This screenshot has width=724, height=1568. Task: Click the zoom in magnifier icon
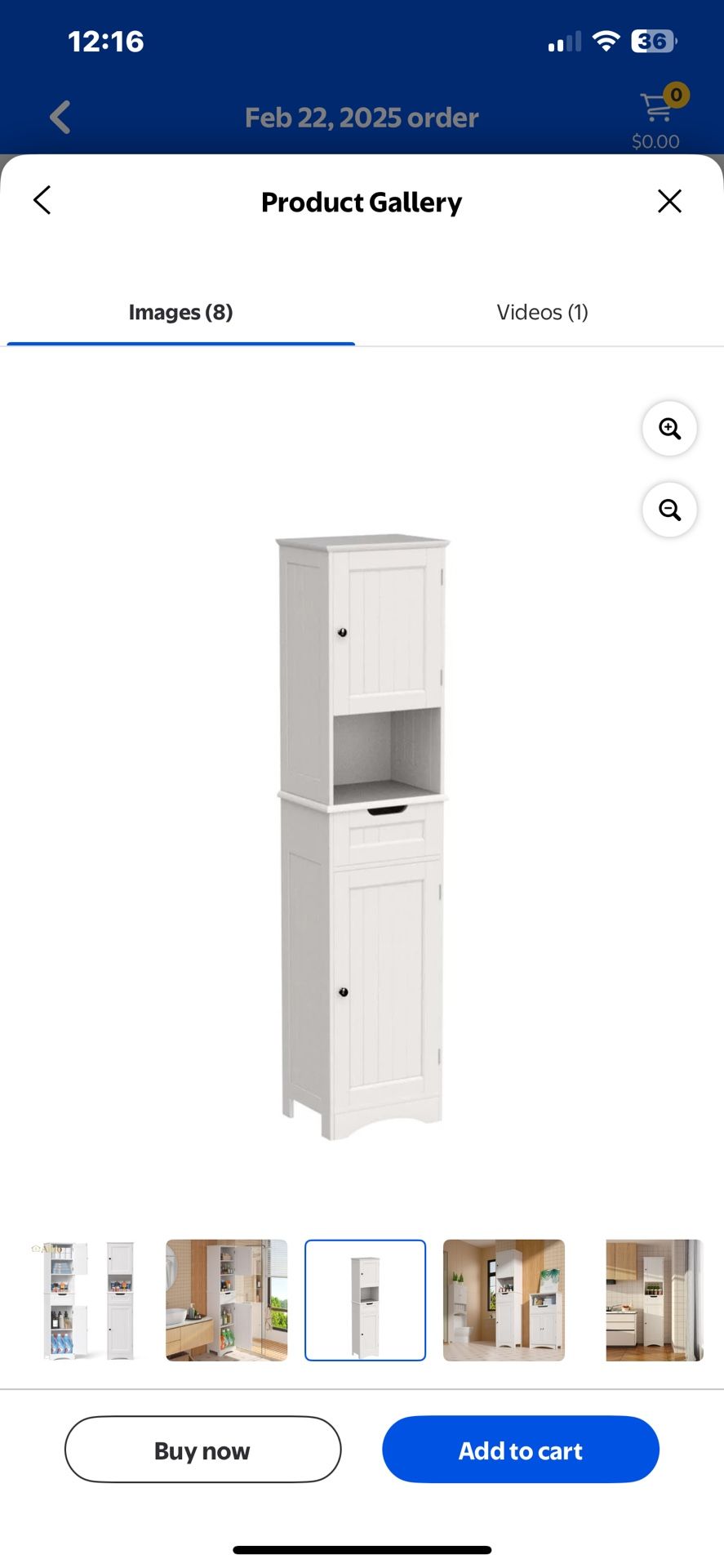(x=669, y=428)
